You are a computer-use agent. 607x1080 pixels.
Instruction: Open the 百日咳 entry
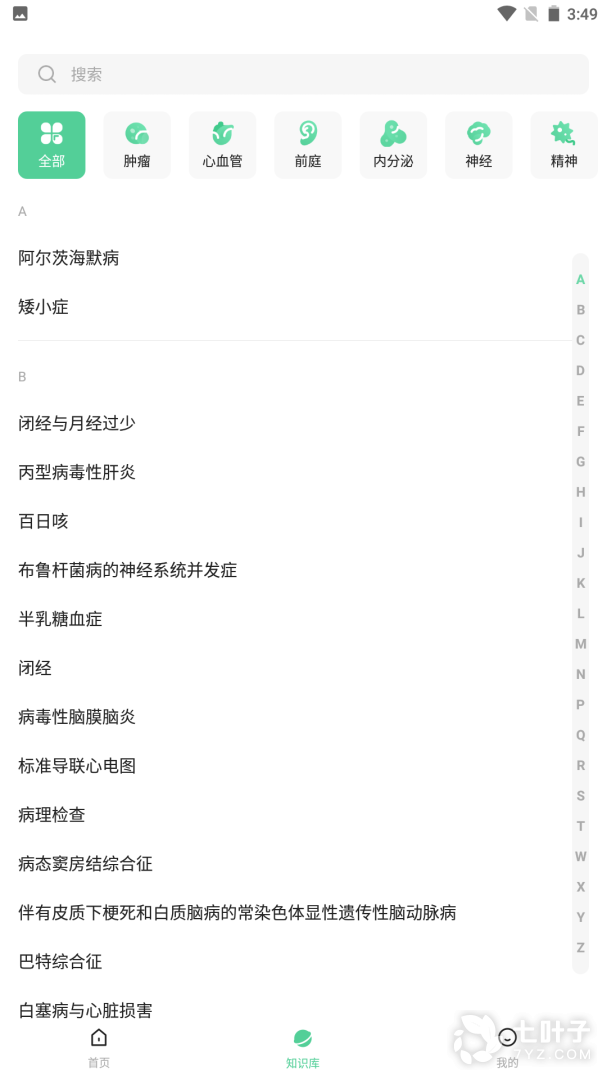[x=44, y=521]
